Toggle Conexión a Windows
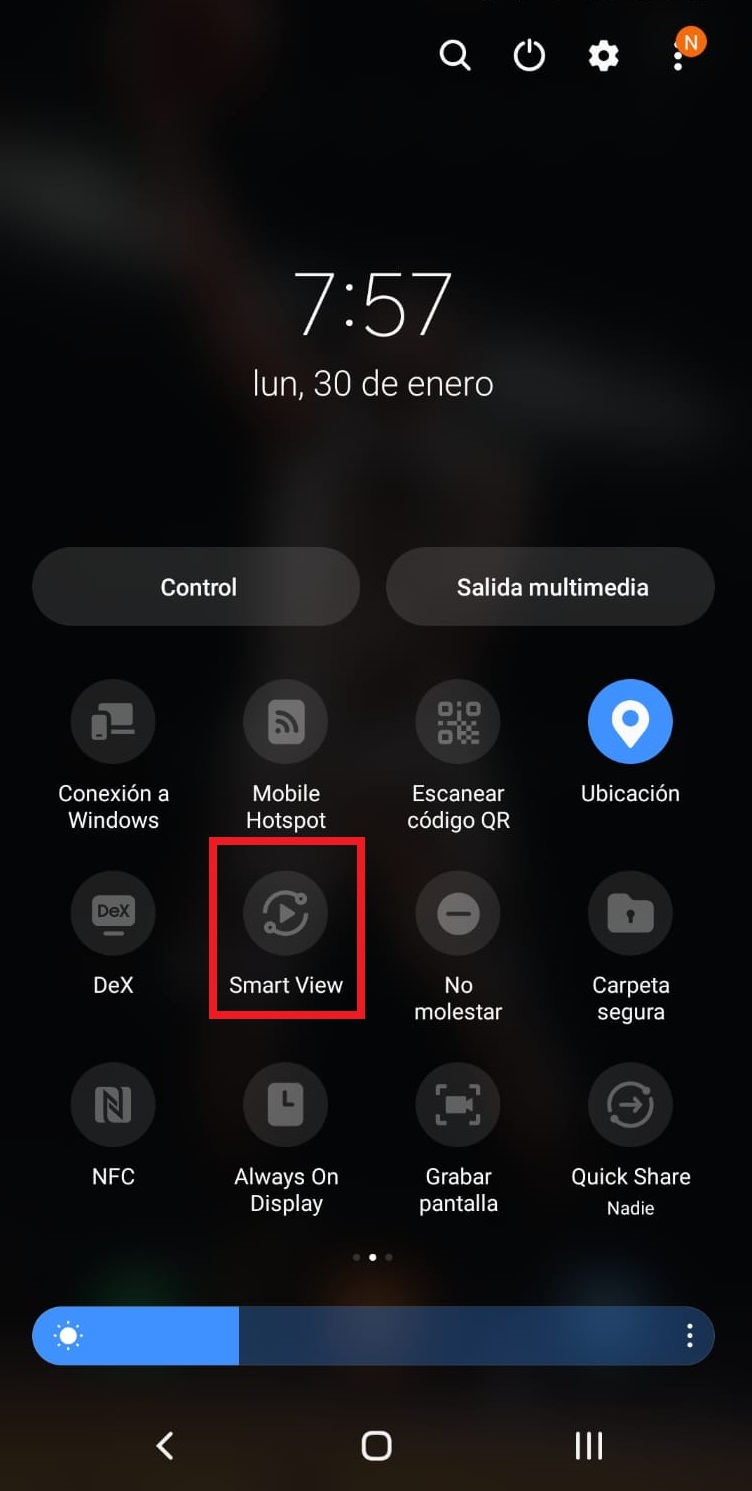 pyautogui.click(x=113, y=722)
